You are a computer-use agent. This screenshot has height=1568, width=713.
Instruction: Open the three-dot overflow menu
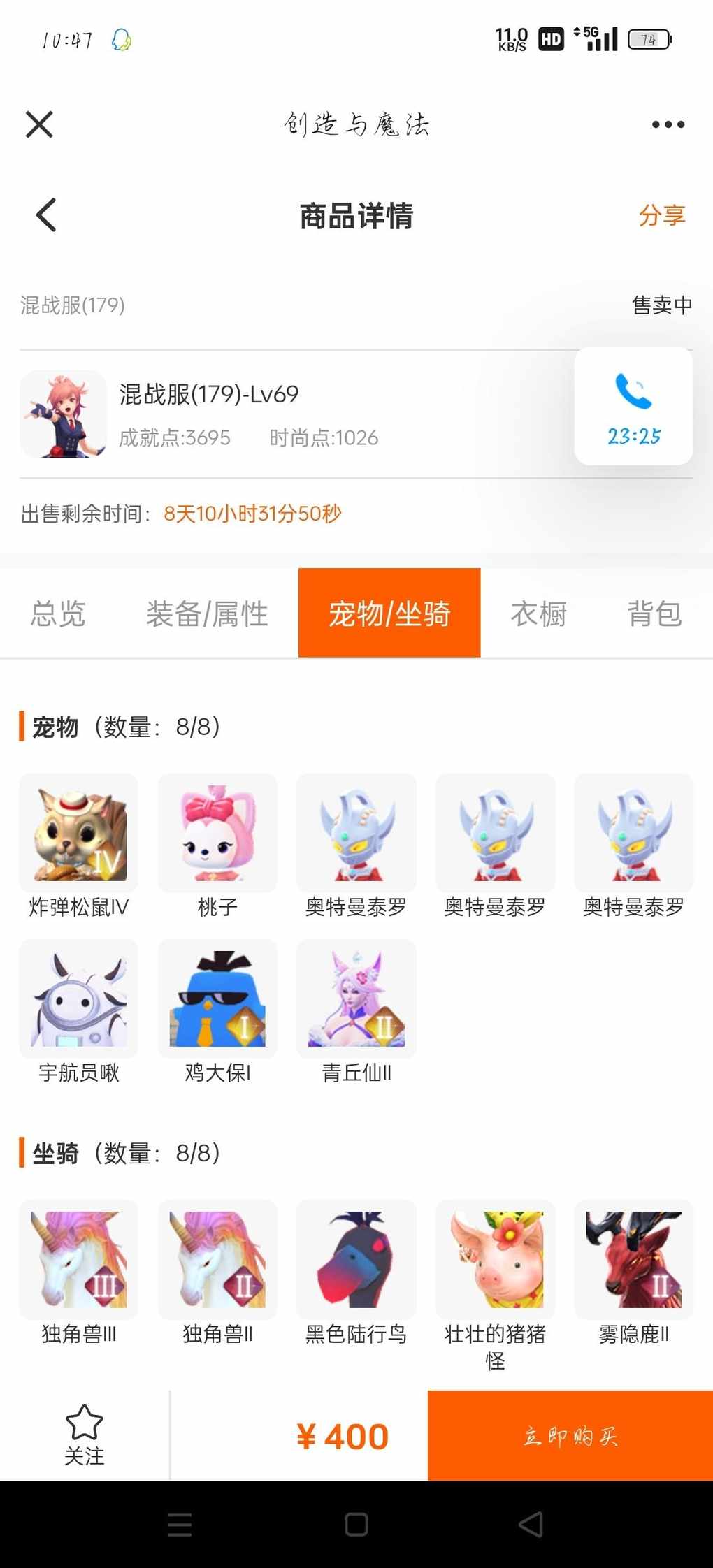(x=668, y=124)
